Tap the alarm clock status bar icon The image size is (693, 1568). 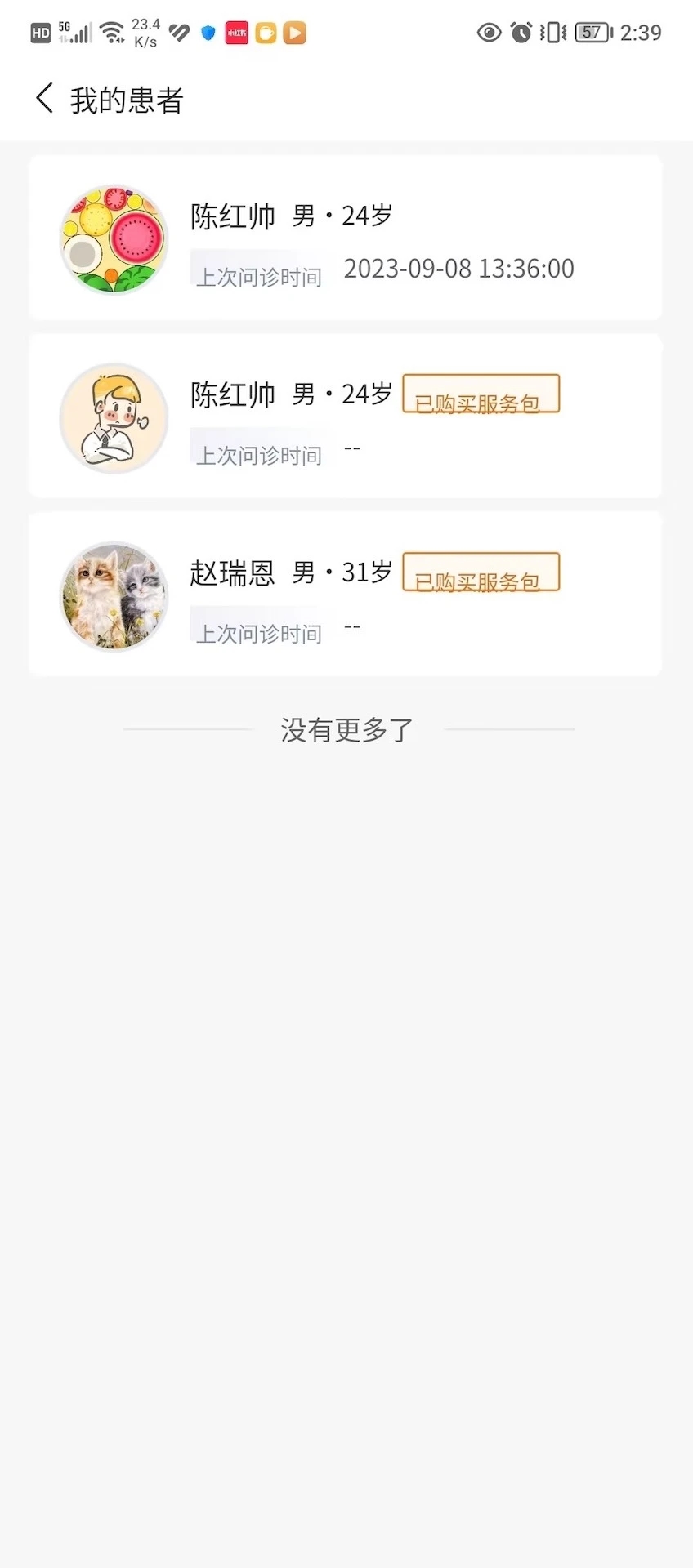click(520, 33)
